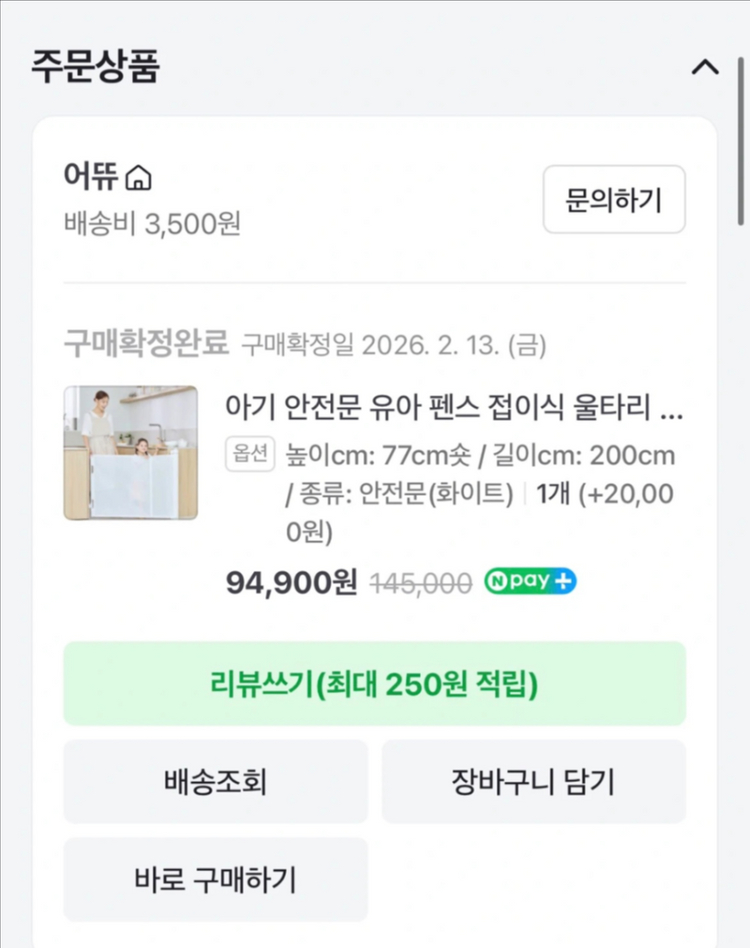Viewport: 750px width, 948px height.
Task: Collapse the 주문상품 section
Action: click(707, 68)
